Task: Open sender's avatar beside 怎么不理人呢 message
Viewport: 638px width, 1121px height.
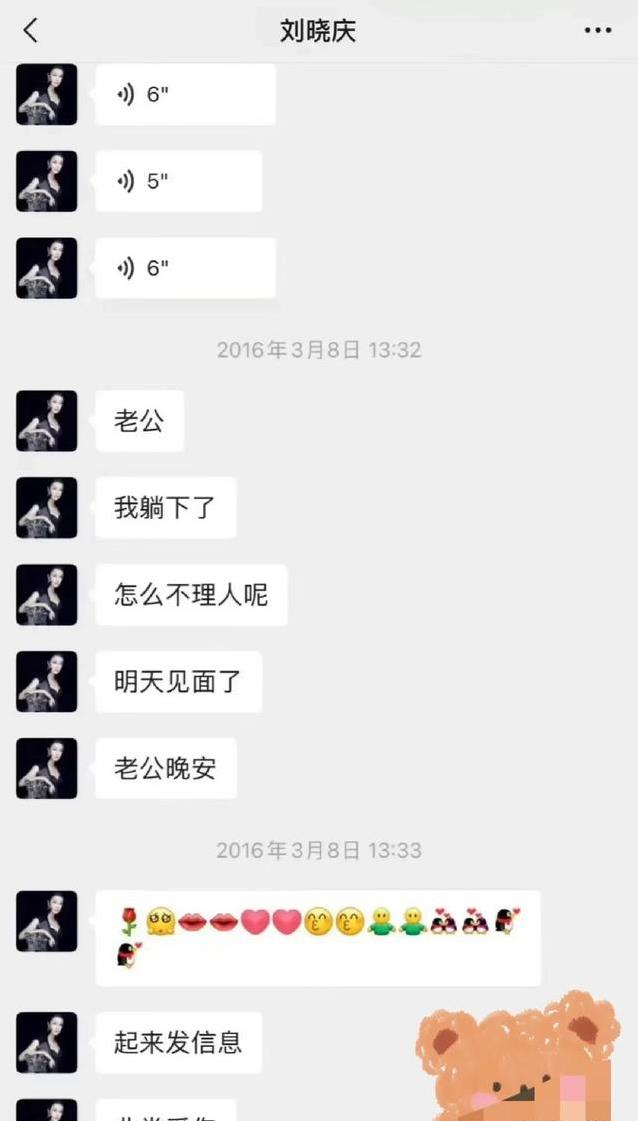Action: (x=46, y=595)
